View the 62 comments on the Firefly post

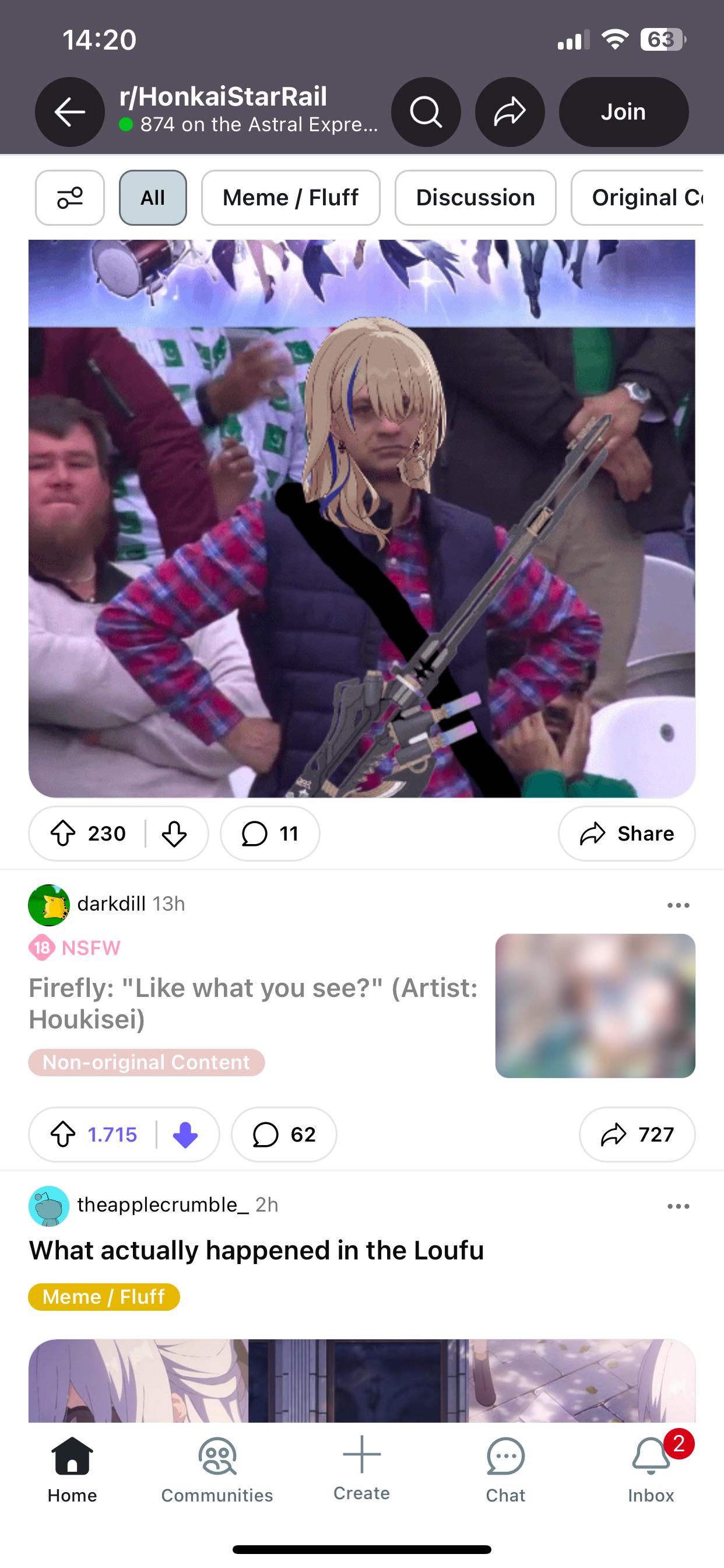pos(283,1135)
